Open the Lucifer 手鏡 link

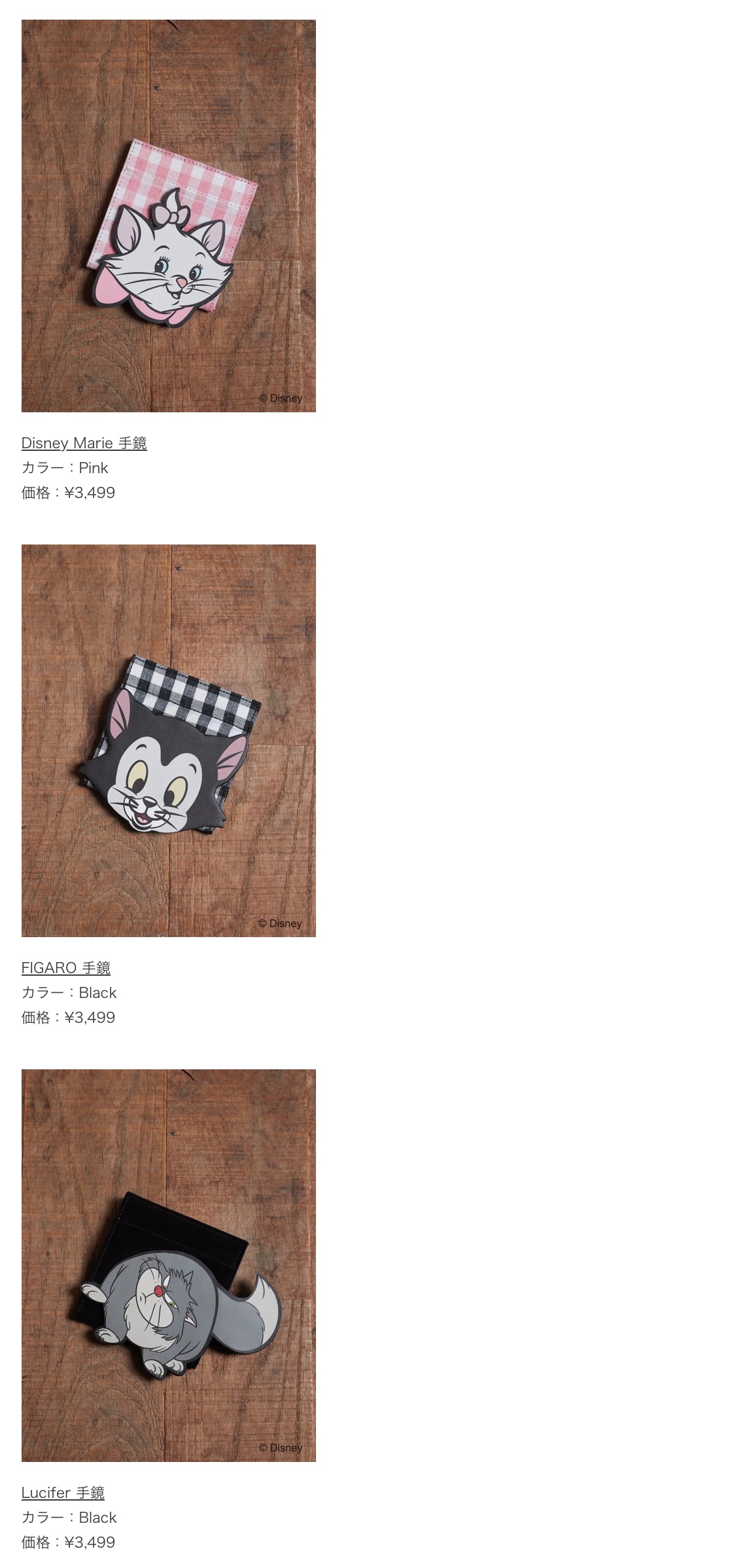[63, 1493]
